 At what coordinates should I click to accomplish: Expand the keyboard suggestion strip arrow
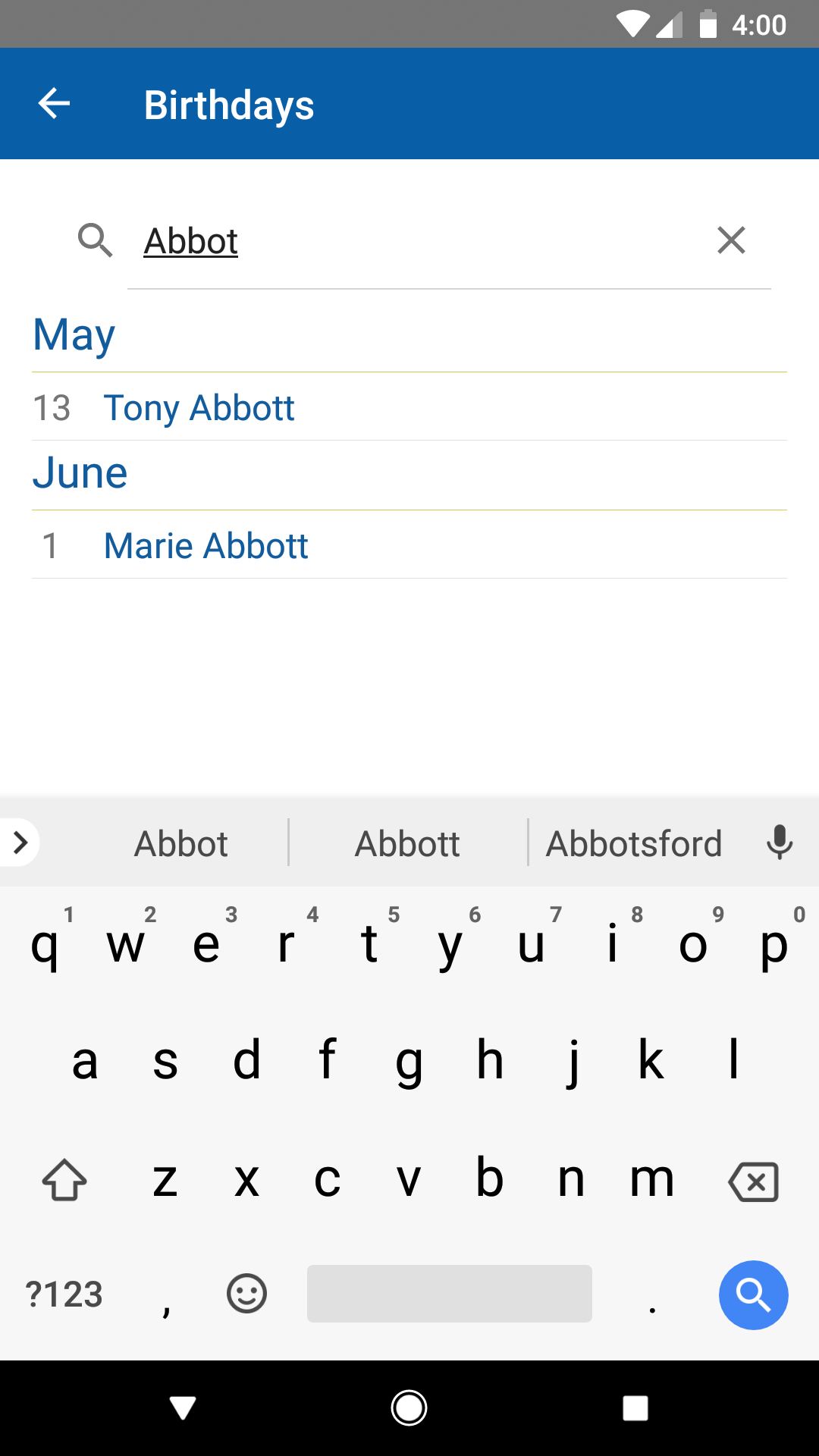[x=20, y=842]
